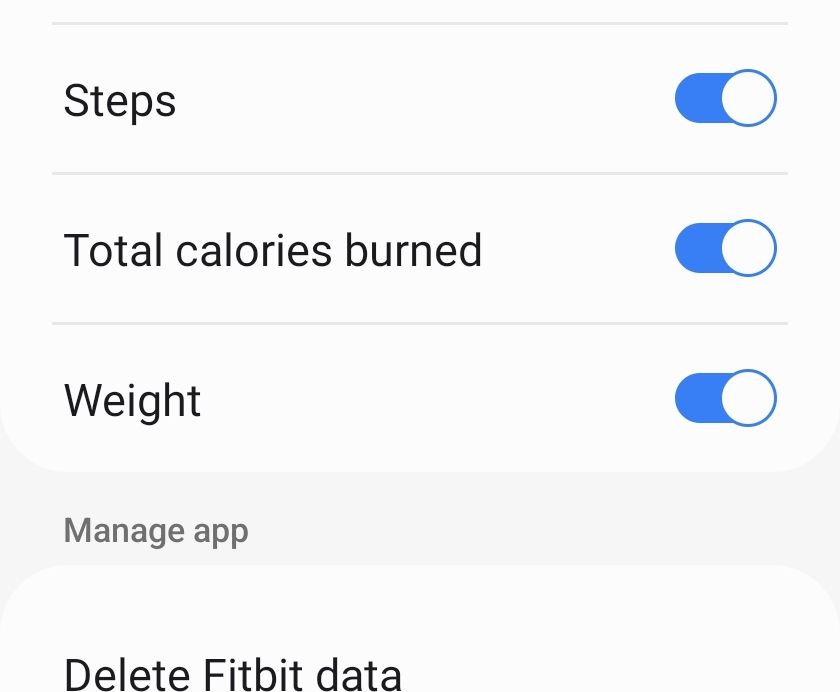Open Delete Fitbit data
Screen dimensions: 840x692
coord(233,672)
